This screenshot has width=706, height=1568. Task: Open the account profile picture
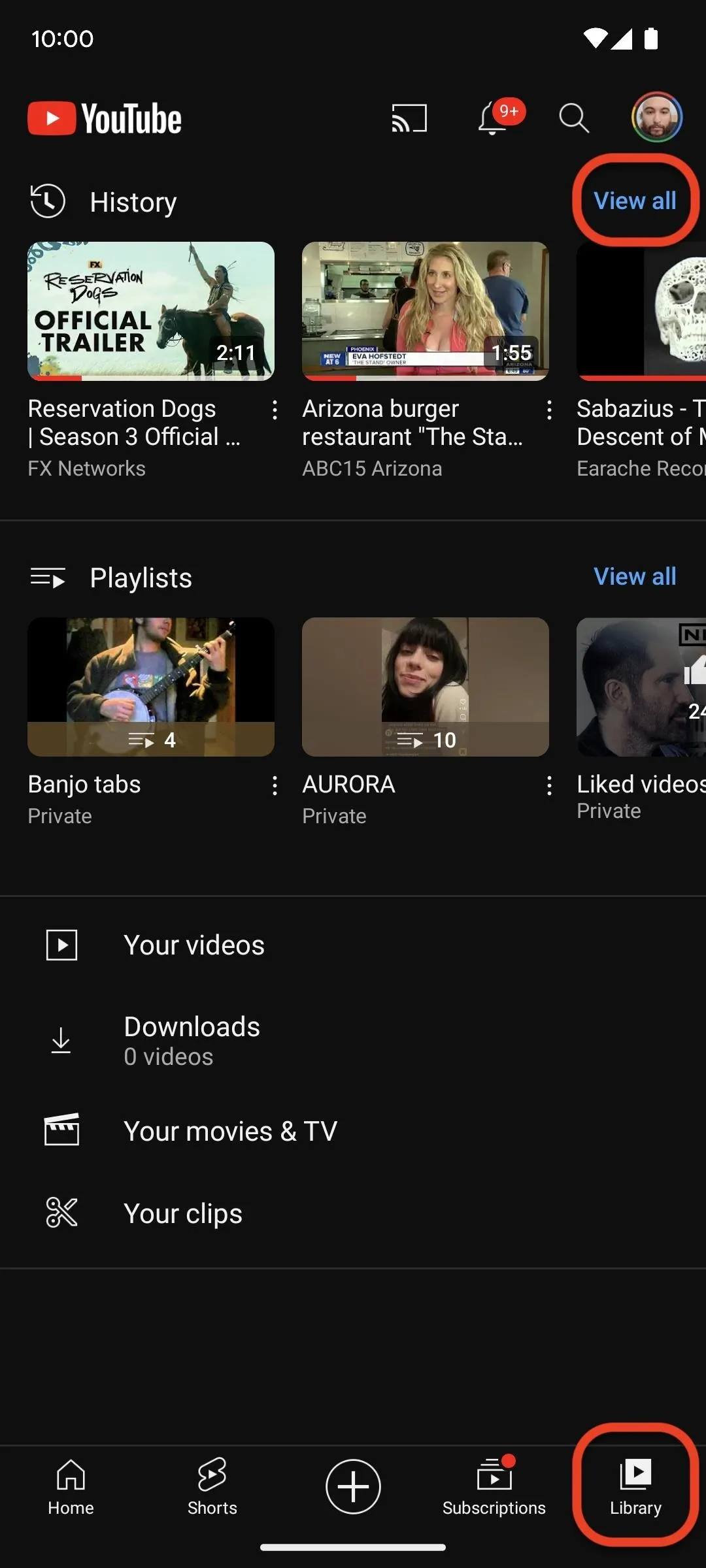[x=657, y=118]
